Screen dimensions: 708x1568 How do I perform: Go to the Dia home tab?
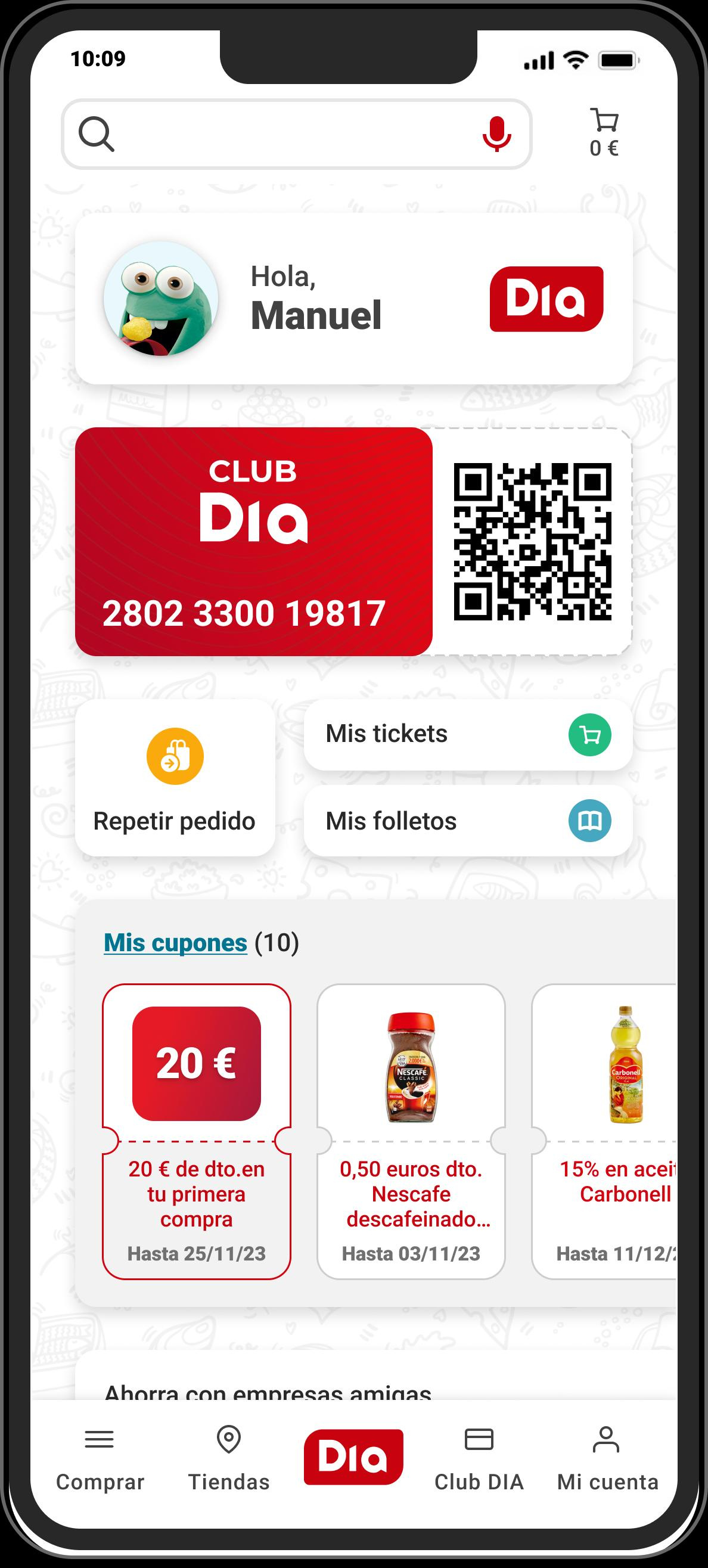[x=353, y=1457]
